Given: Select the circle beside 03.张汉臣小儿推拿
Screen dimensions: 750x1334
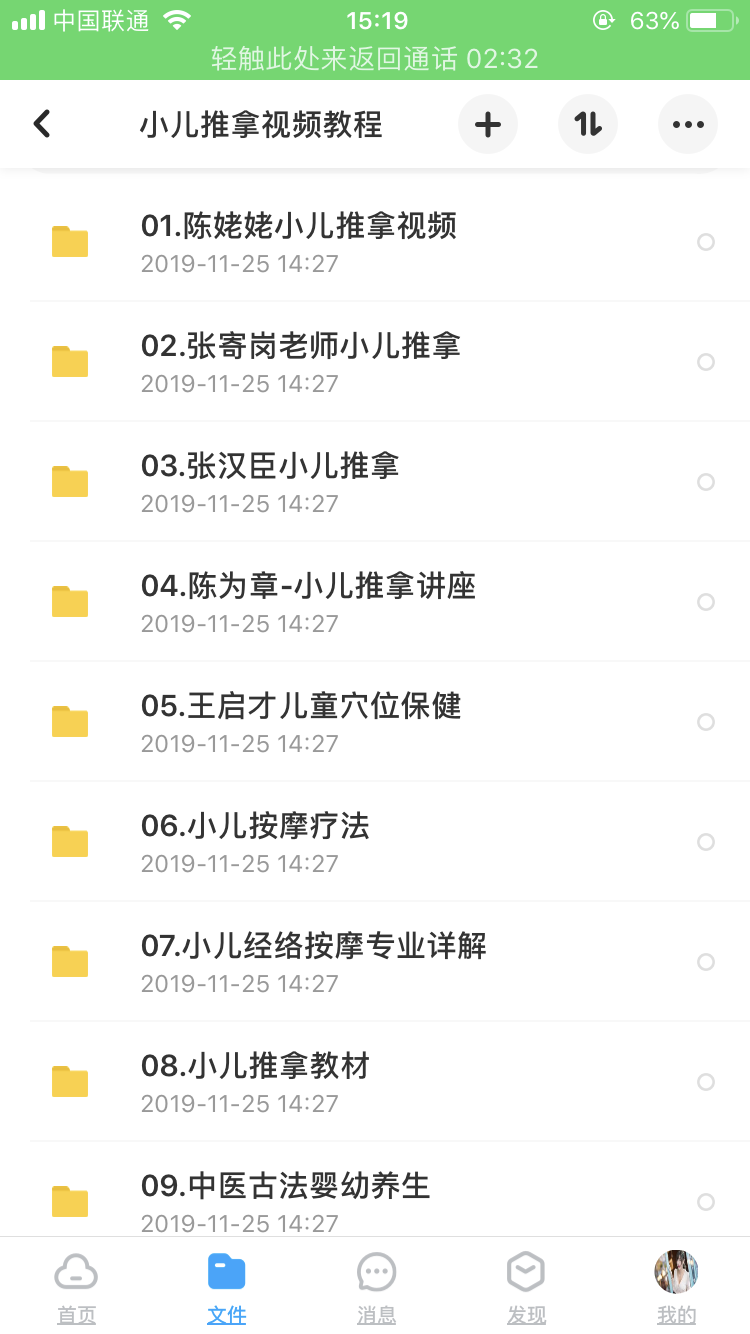Looking at the screenshot, I should click(x=706, y=482).
